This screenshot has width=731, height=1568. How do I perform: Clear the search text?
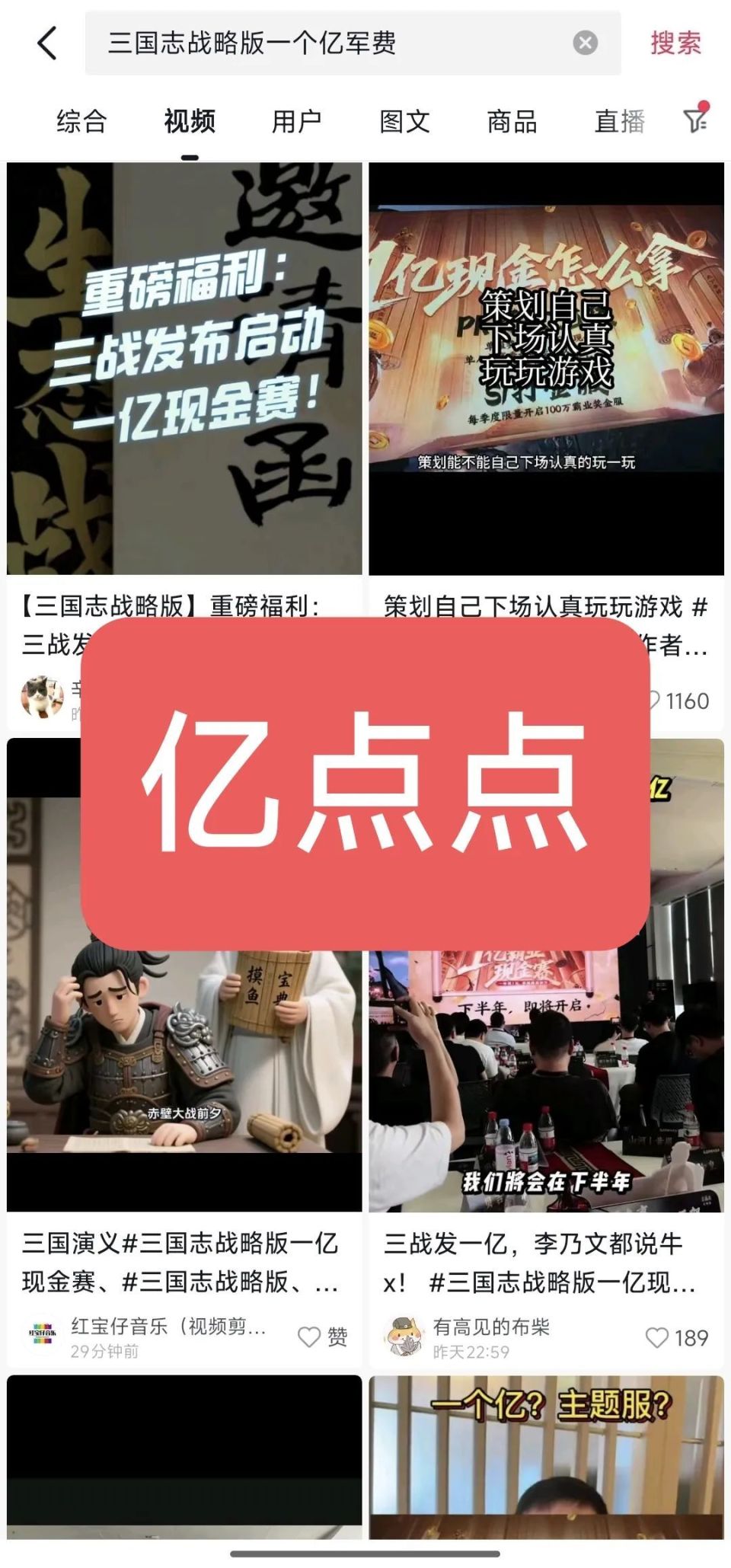pyautogui.click(x=585, y=43)
